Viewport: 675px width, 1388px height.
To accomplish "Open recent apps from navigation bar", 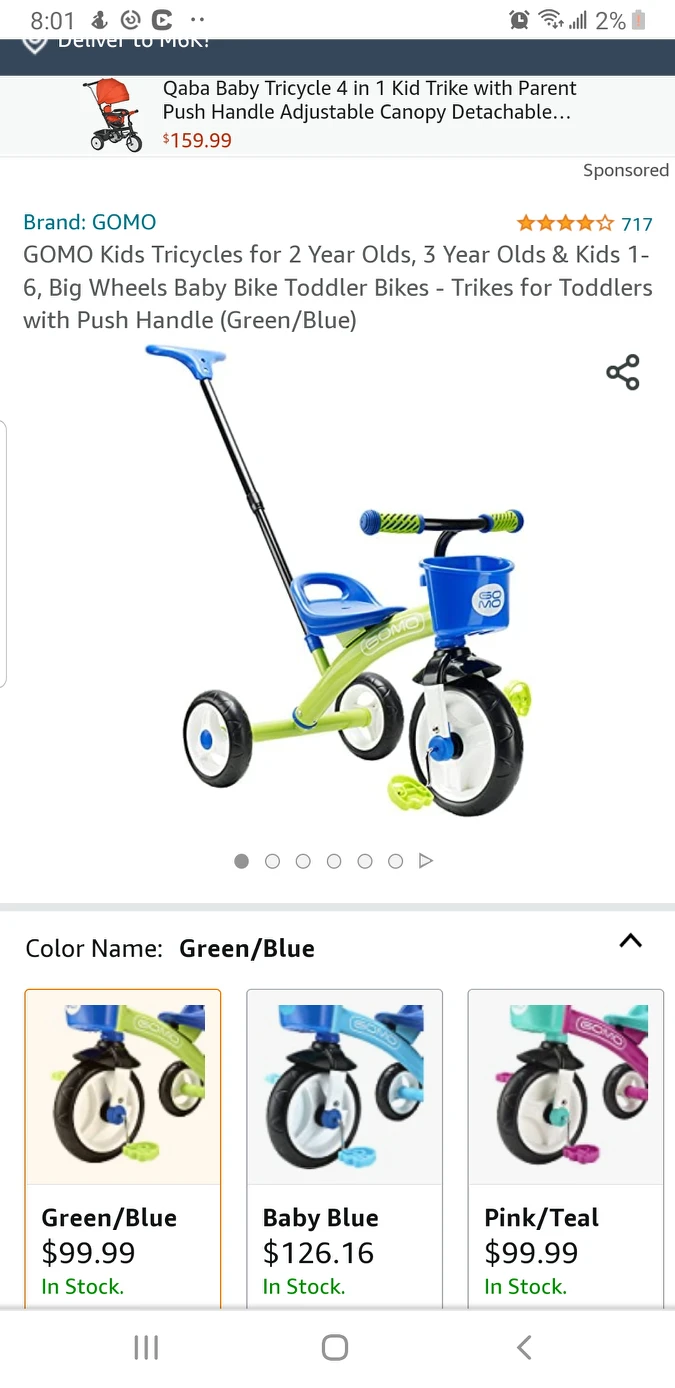I will 146,1347.
